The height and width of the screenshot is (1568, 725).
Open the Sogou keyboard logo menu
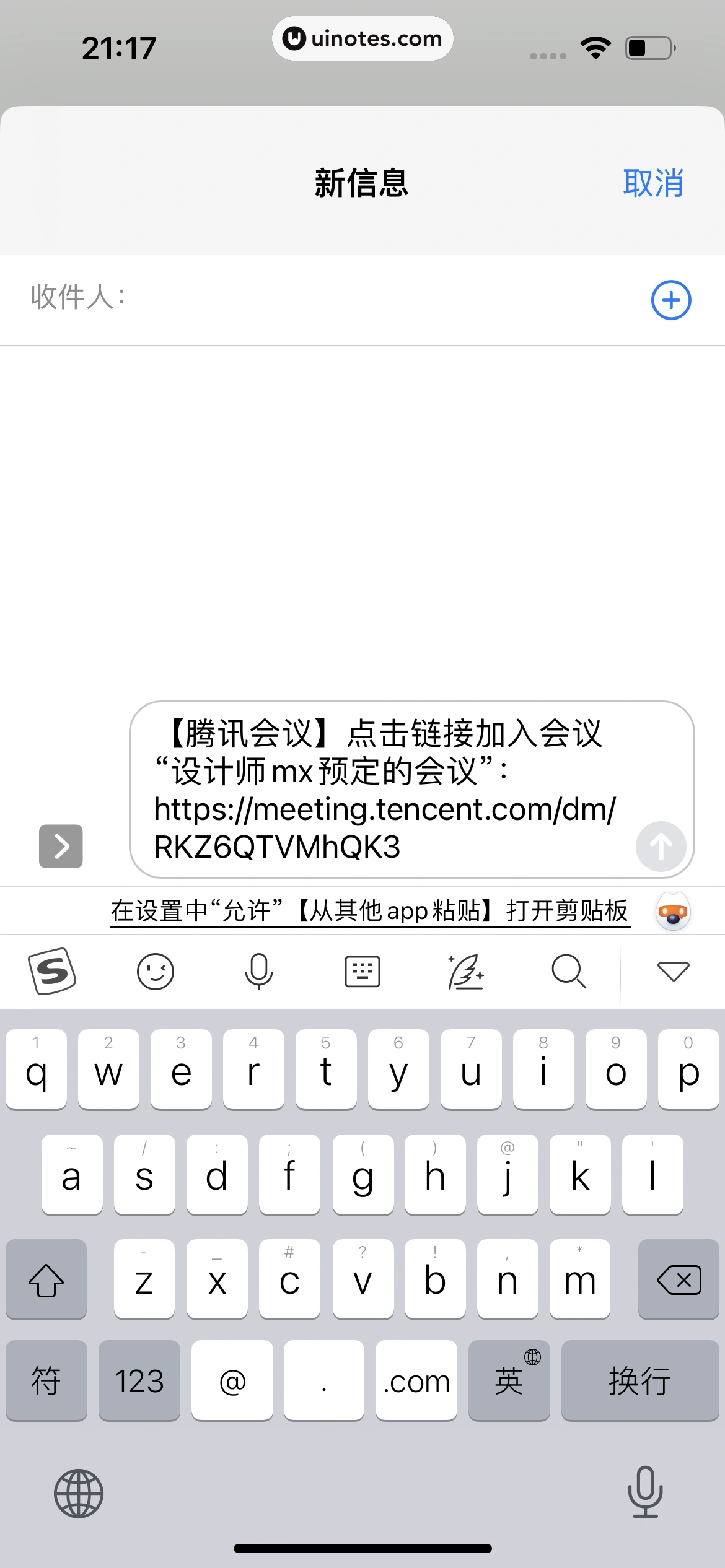coord(52,971)
